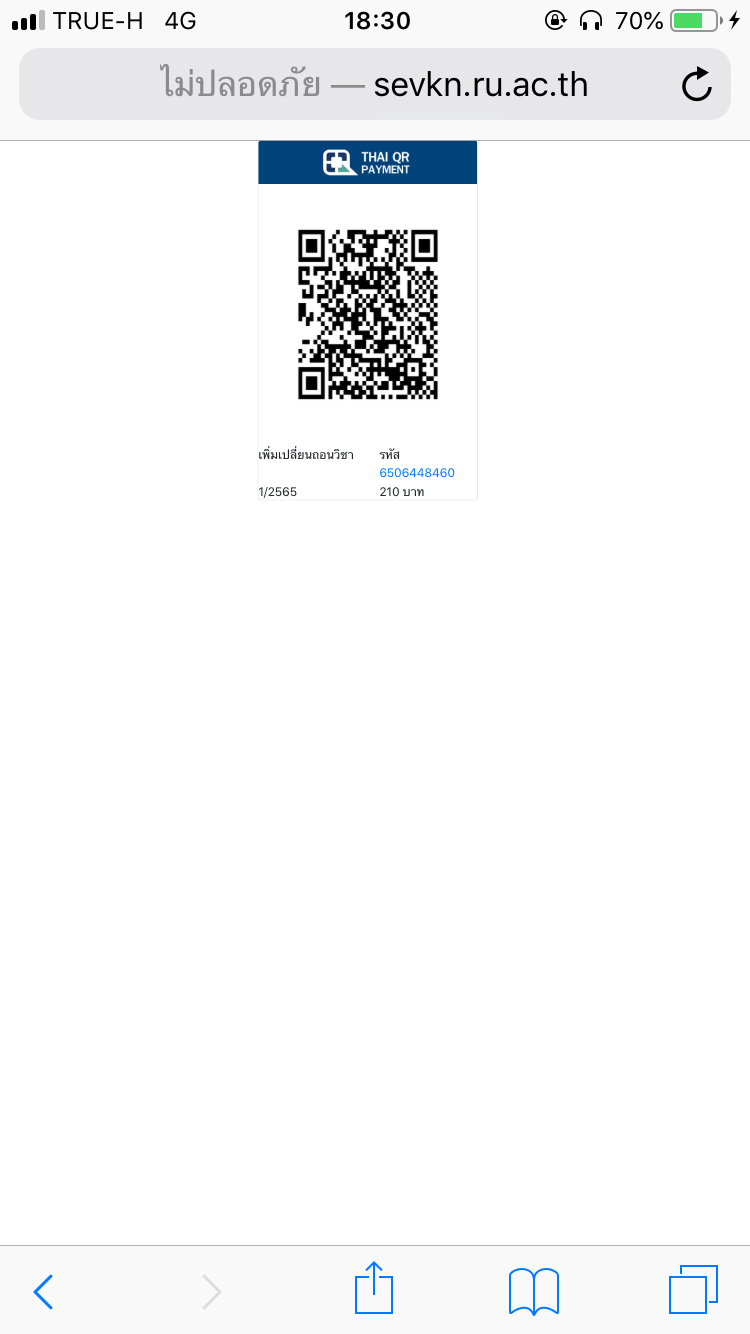Go back to the previous page

pyautogui.click(x=43, y=1292)
